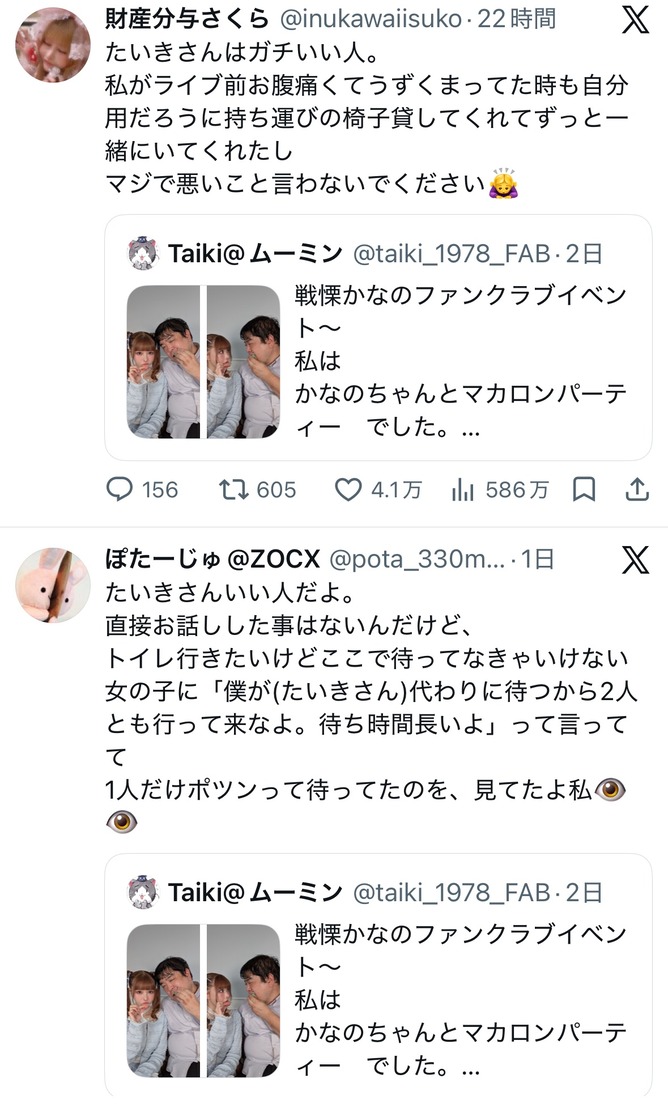Tap the X logo on ぽたーじゅ's post

click(x=635, y=560)
